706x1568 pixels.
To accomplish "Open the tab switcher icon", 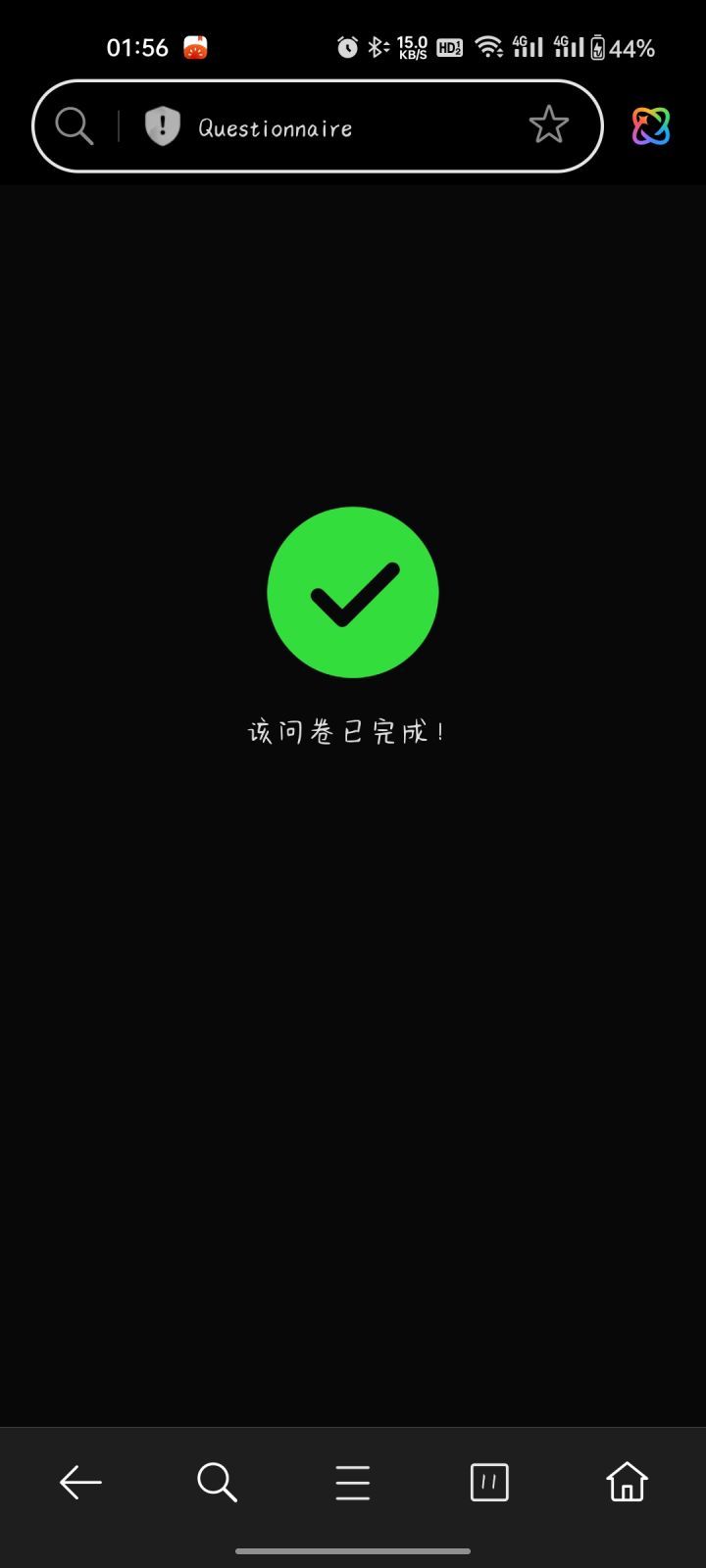I will tap(488, 1483).
